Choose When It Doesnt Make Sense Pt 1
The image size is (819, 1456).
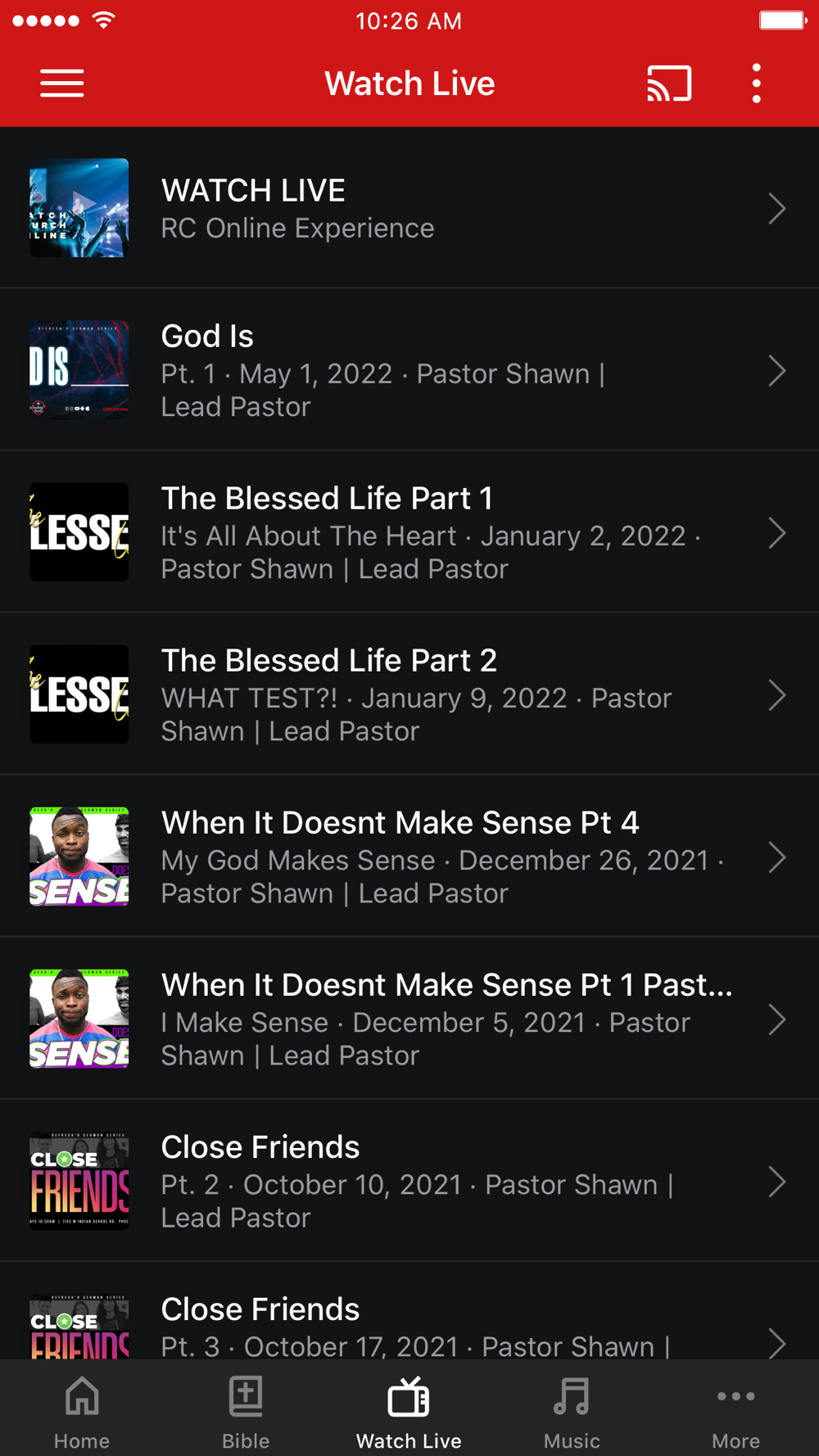(409, 1019)
